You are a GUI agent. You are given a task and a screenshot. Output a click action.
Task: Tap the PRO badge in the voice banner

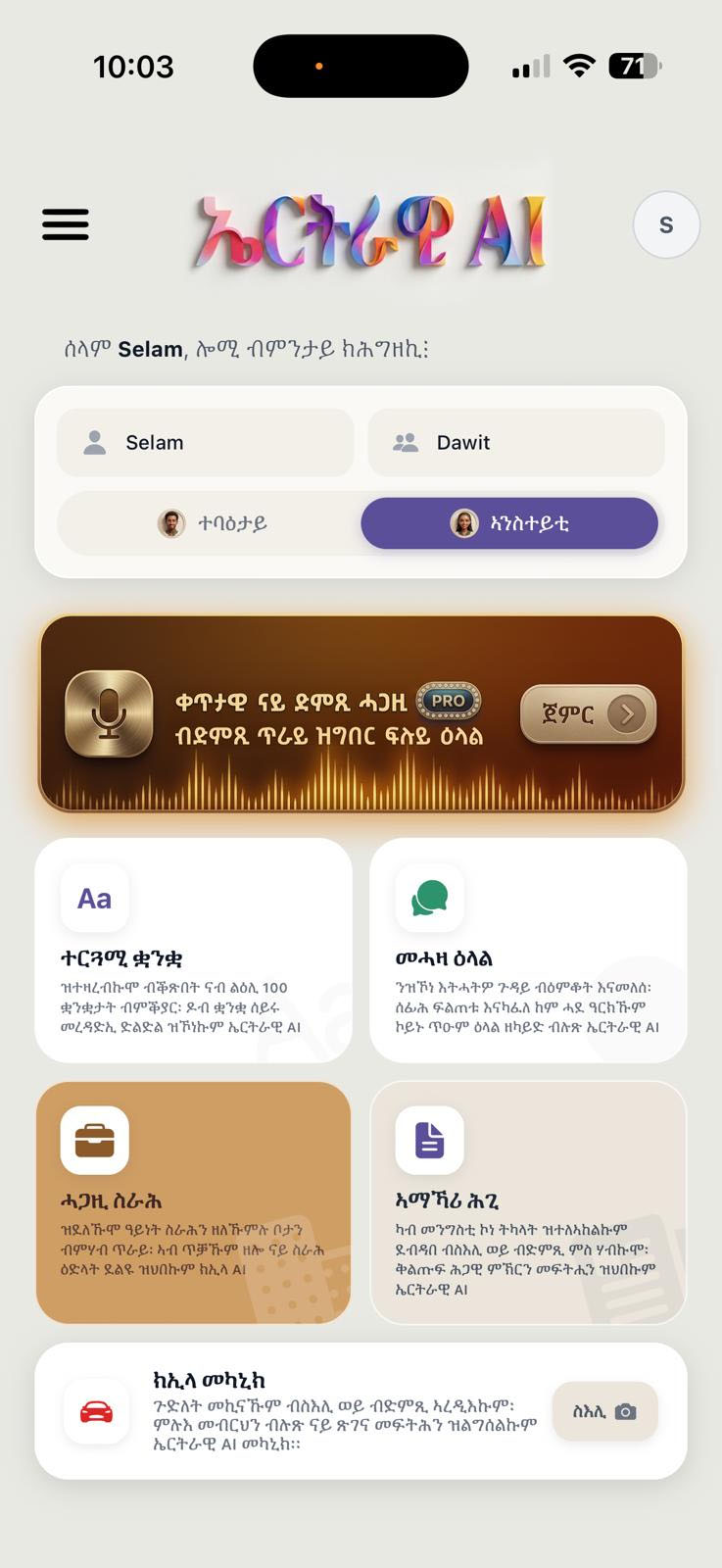click(449, 701)
